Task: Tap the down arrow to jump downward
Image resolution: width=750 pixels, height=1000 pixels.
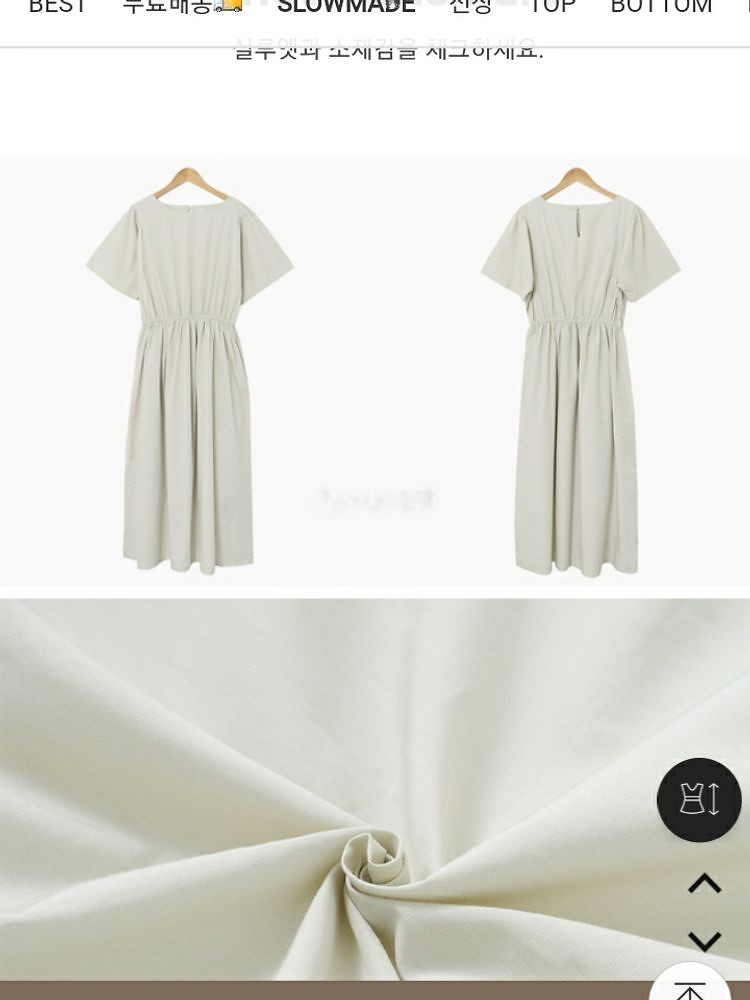Action: [x=704, y=940]
